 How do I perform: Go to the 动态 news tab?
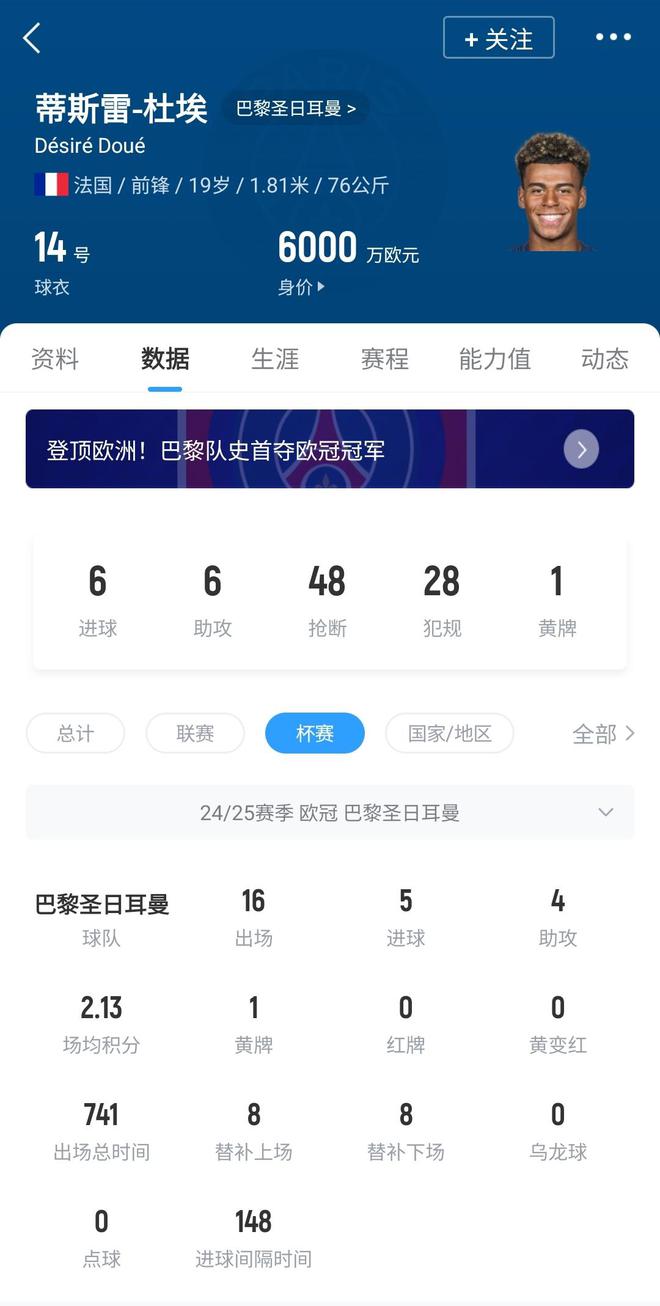[x=604, y=359]
